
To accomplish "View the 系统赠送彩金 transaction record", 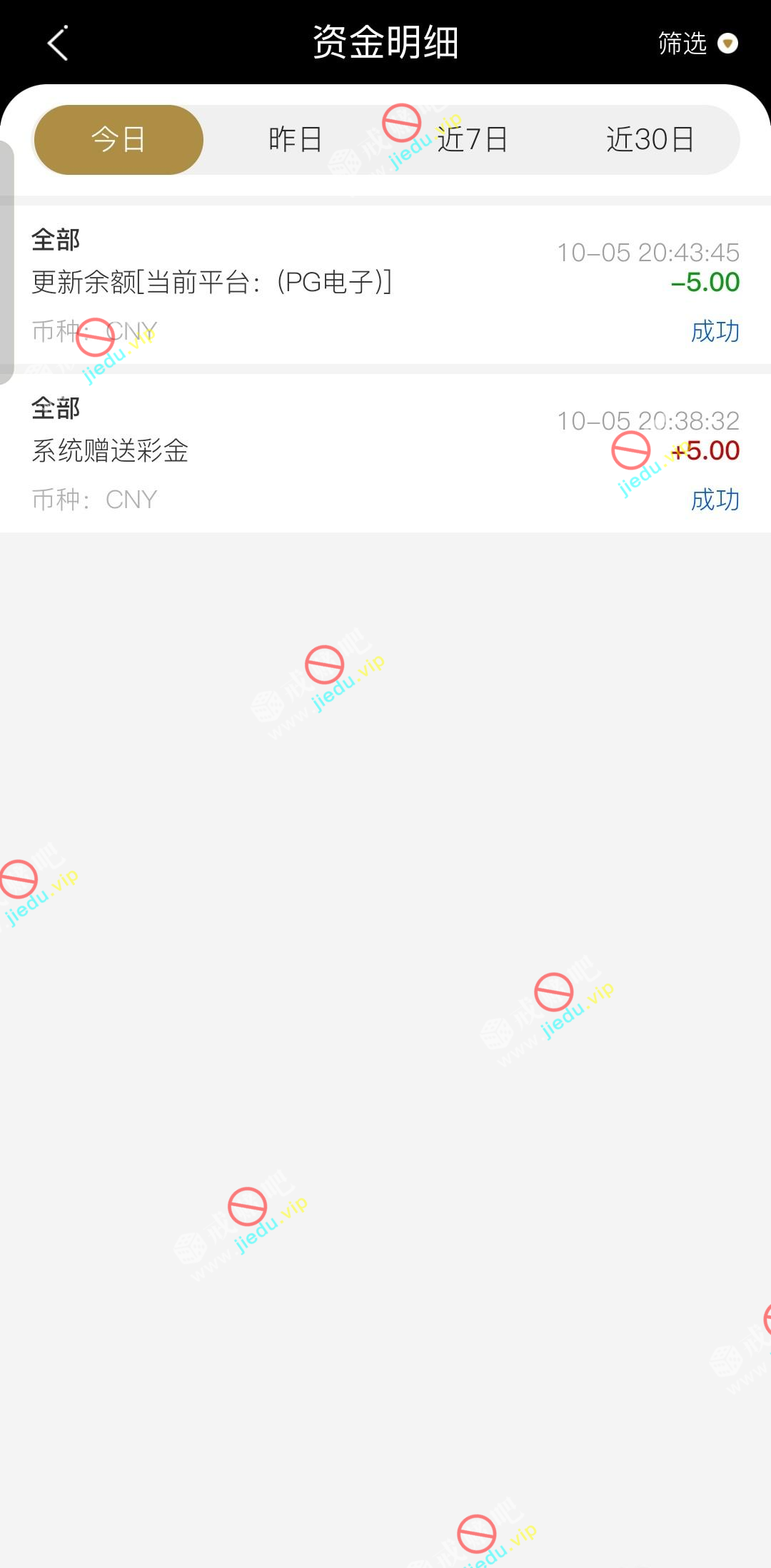I will (x=385, y=452).
